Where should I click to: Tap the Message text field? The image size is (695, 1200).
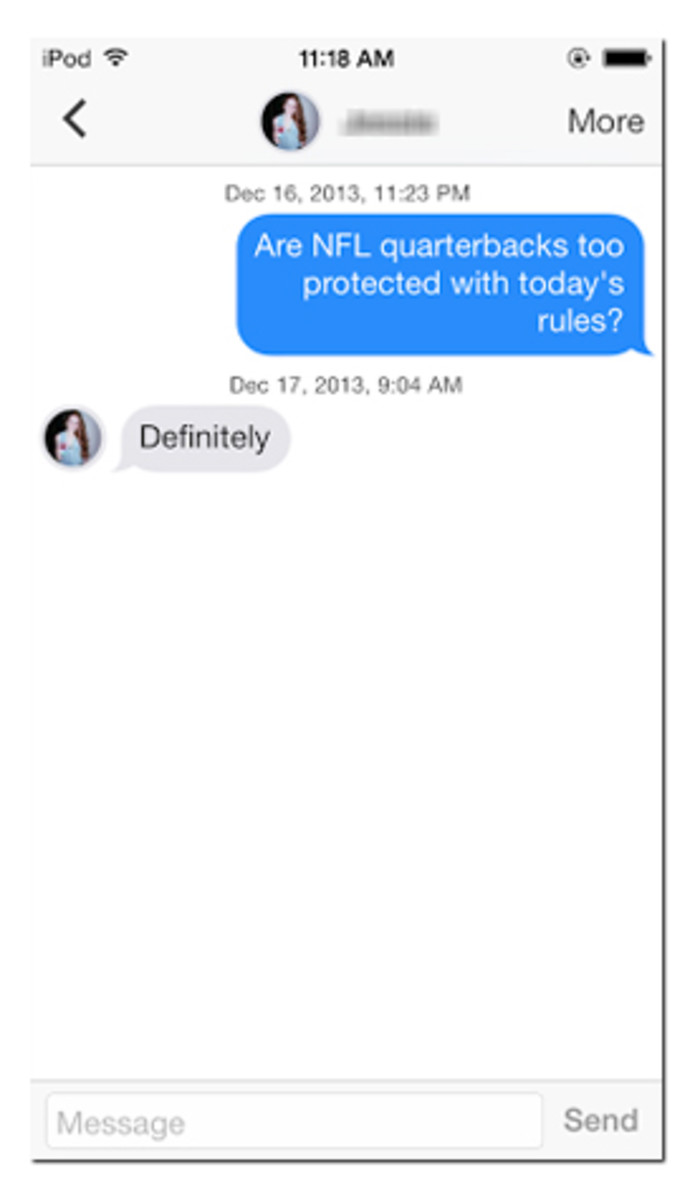click(x=294, y=1121)
